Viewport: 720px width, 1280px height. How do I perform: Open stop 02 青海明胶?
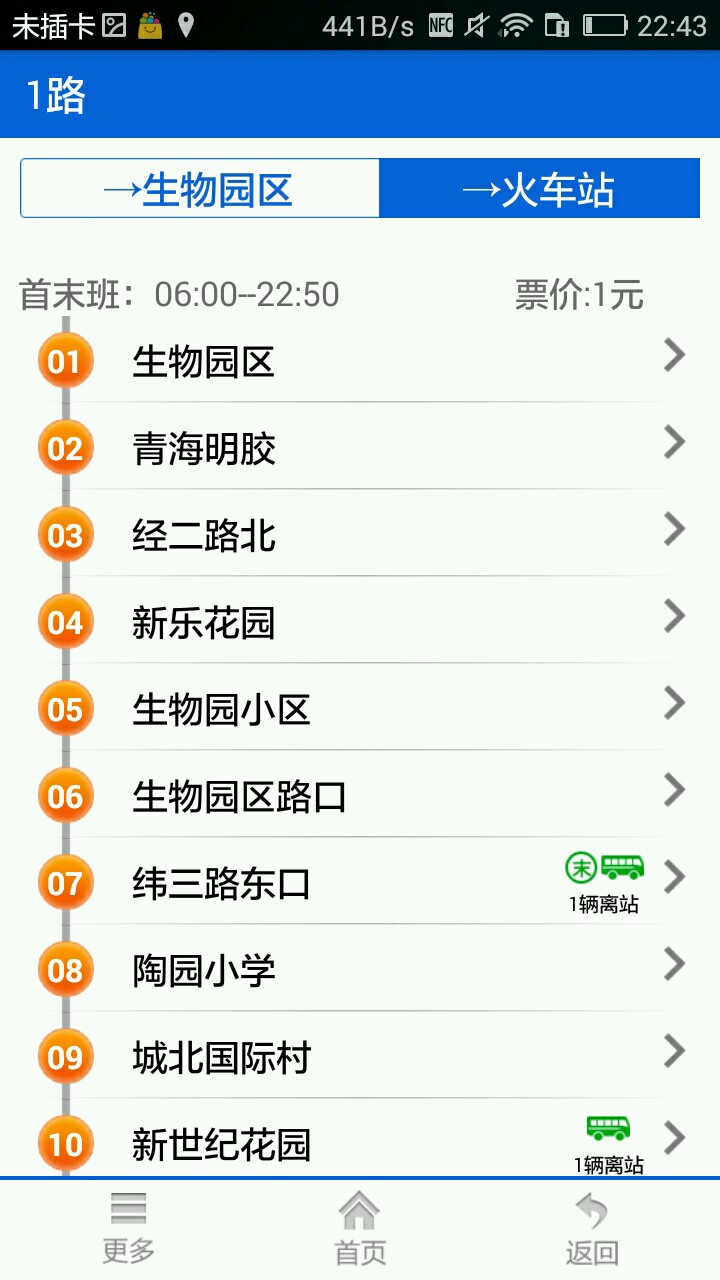click(360, 448)
